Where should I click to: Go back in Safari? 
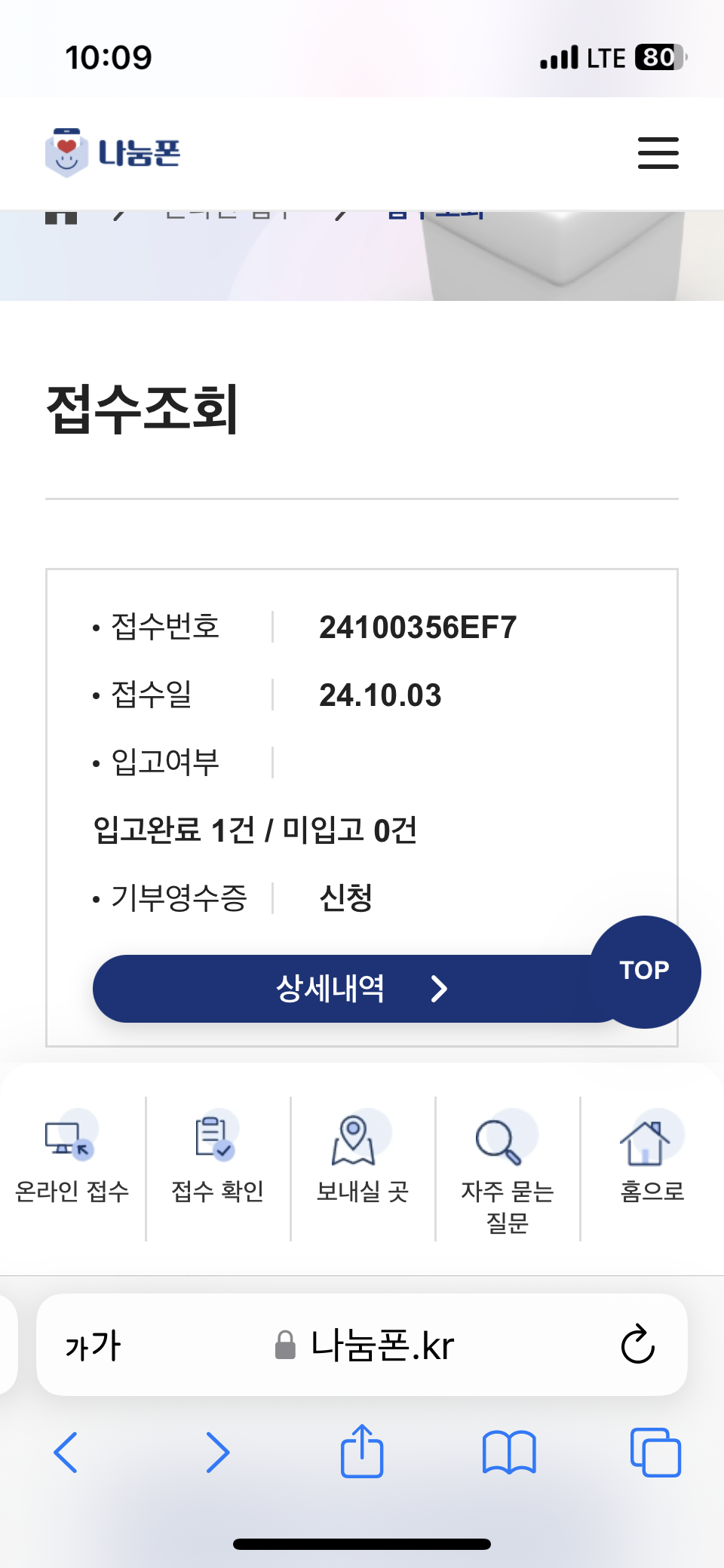tap(66, 1453)
